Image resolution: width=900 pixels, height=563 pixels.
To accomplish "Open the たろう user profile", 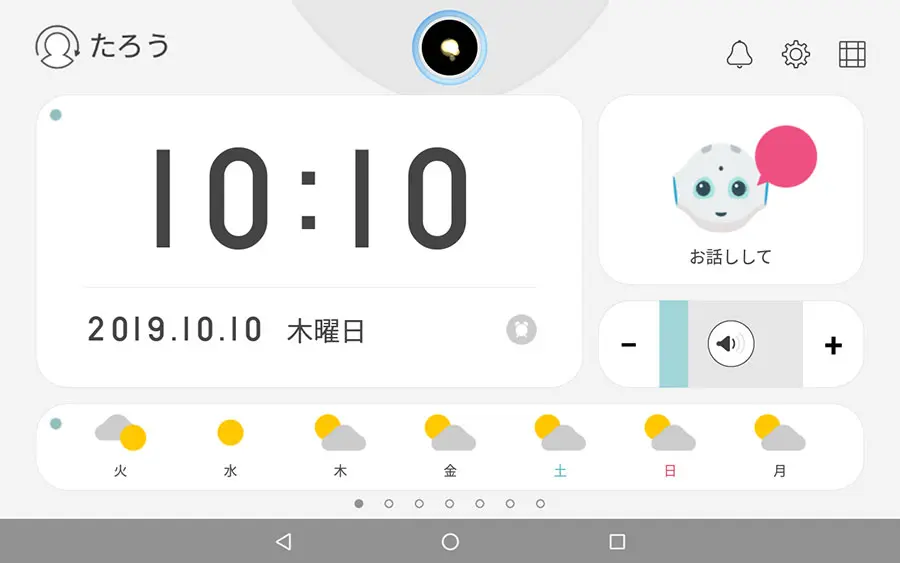I will tap(102, 46).
